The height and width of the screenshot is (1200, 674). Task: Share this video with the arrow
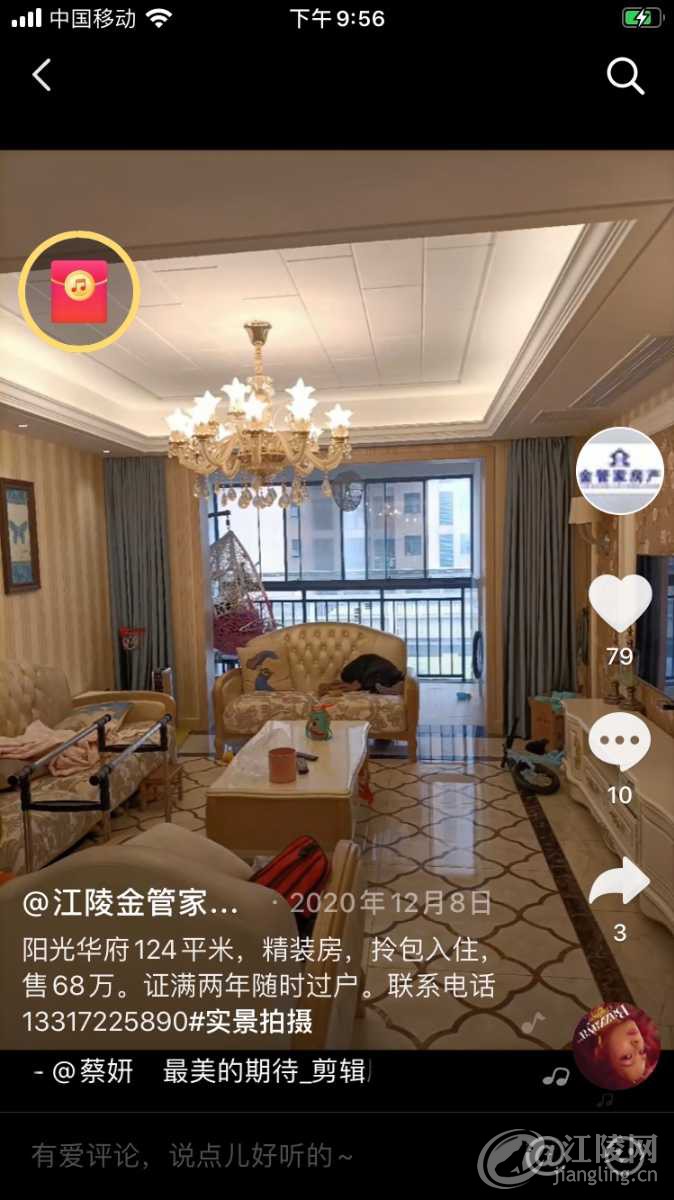(619, 882)
